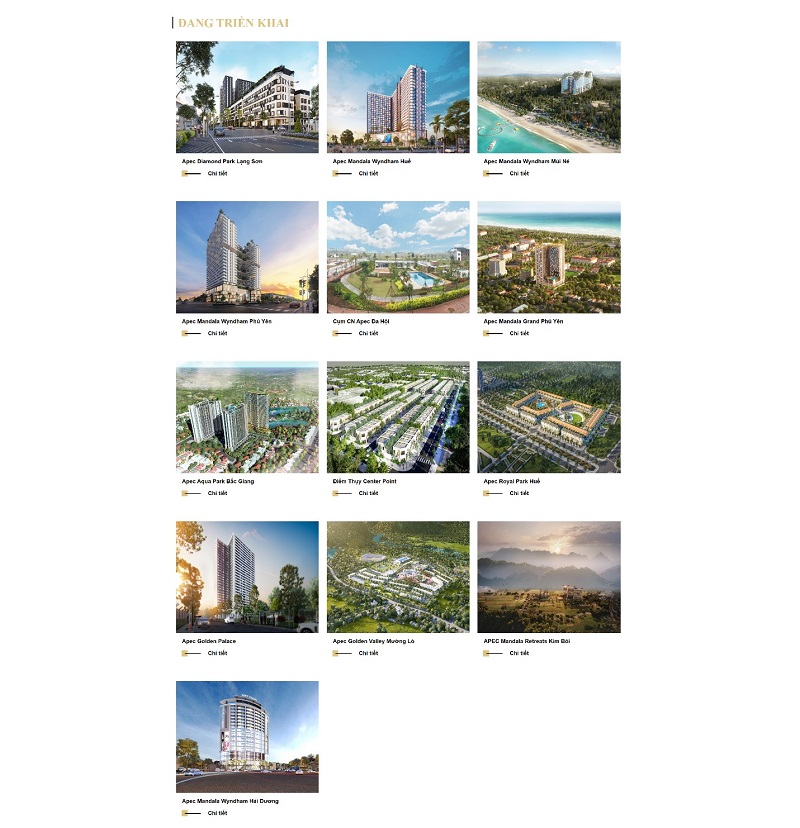The width and height of the screenshot is (800, 828).
Task: Open Apec Mandala Wyndham Hải Dương image
Action: coord(247,737)
